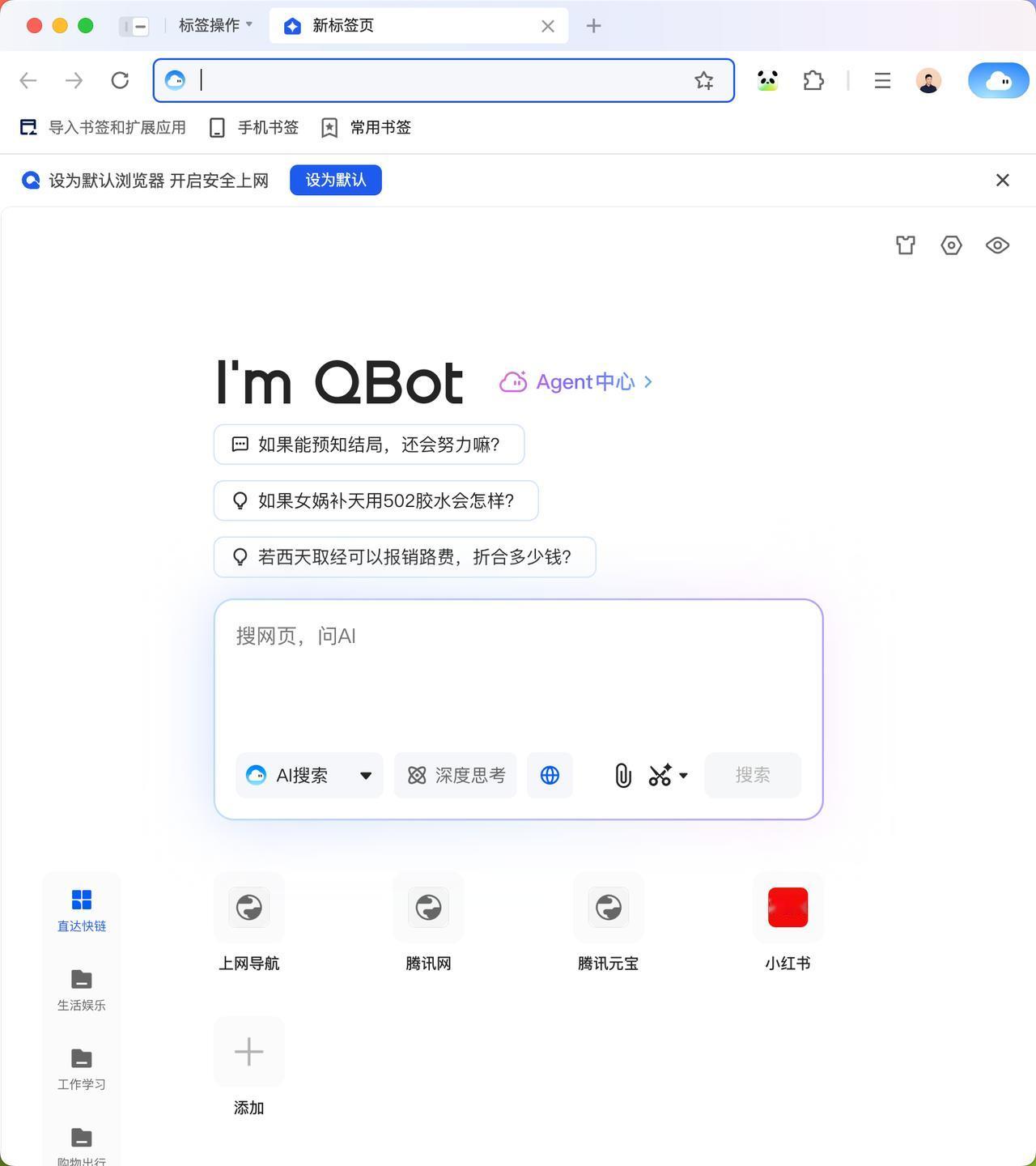Click 设为默认 to set the default browser
1036x1166 pixels.
pos(336,180)
